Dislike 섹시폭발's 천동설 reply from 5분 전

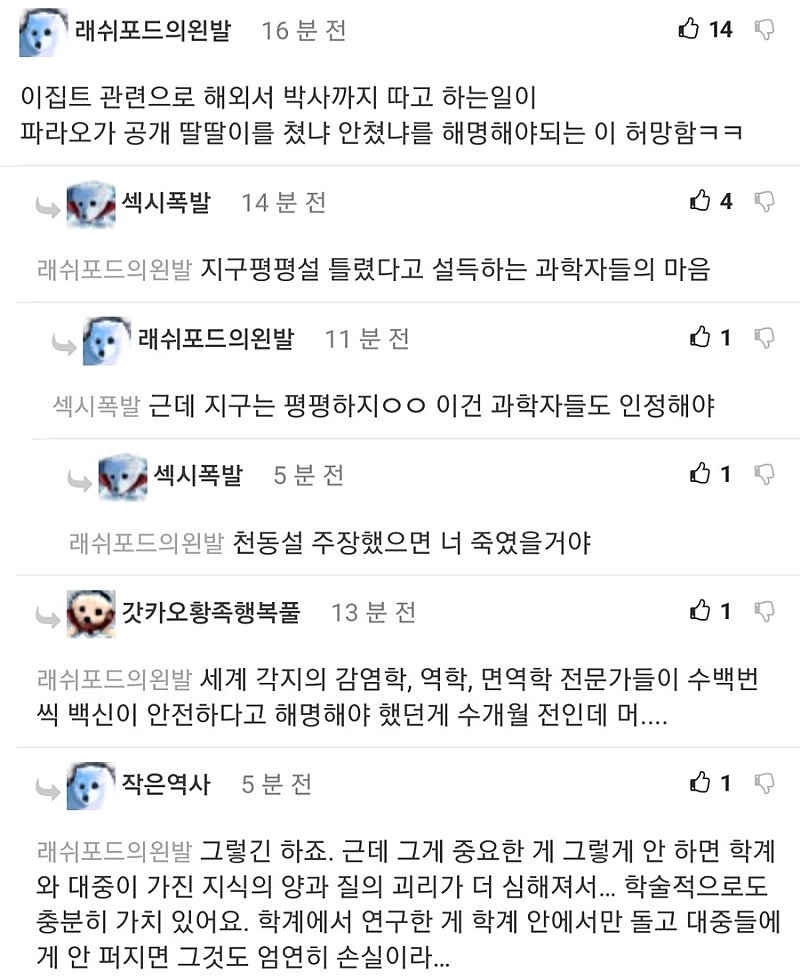click(764, 473)
